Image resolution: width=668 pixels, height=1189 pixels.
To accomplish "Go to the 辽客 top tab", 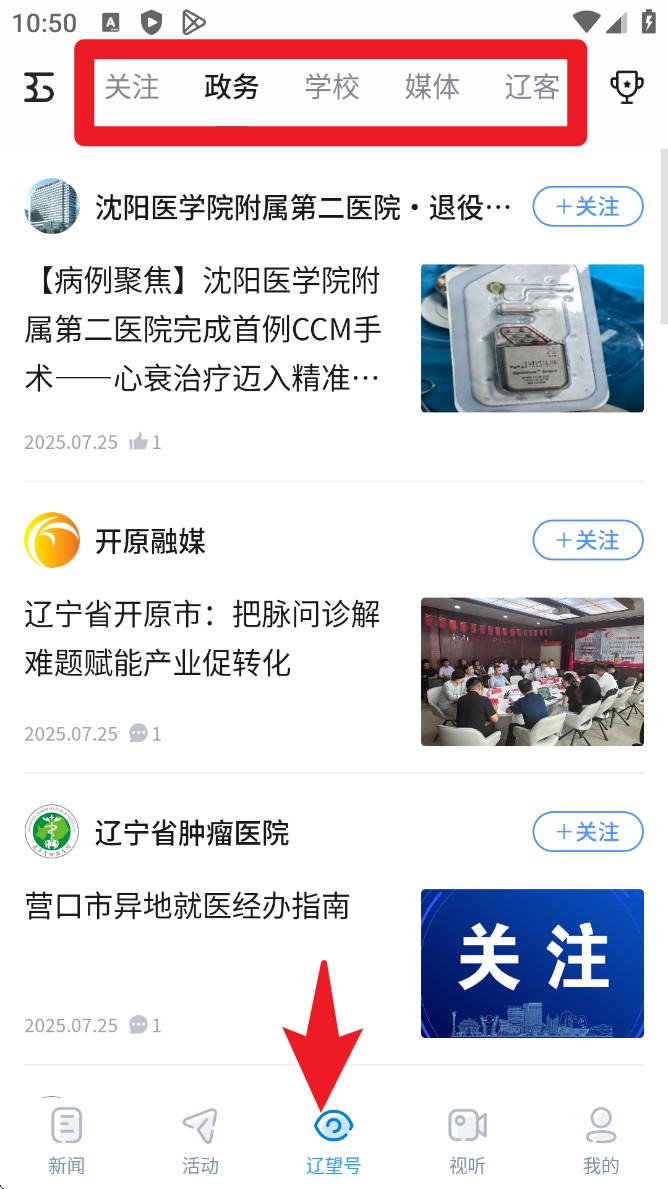I will [x=531, y=88].
